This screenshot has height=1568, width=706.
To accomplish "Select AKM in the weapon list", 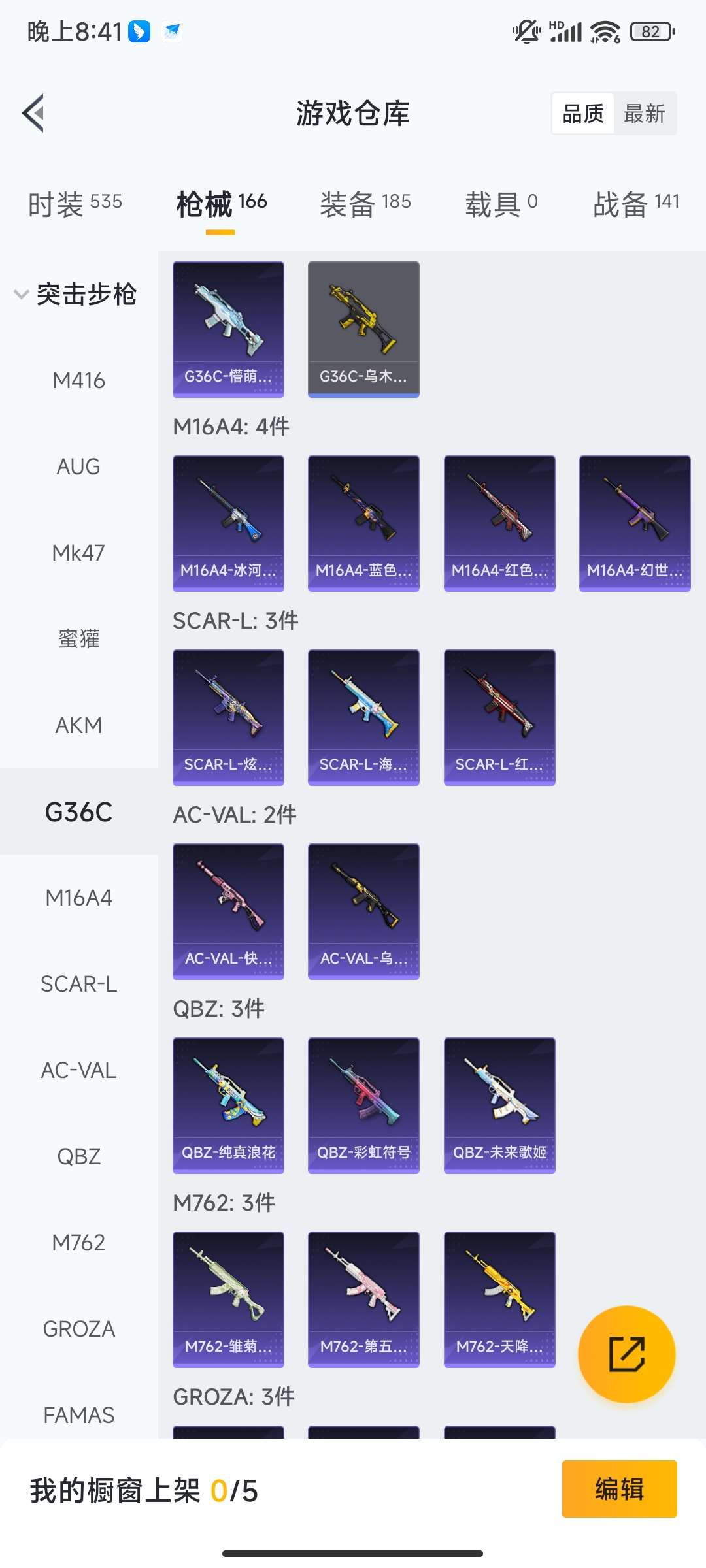I will coord(78,725).
